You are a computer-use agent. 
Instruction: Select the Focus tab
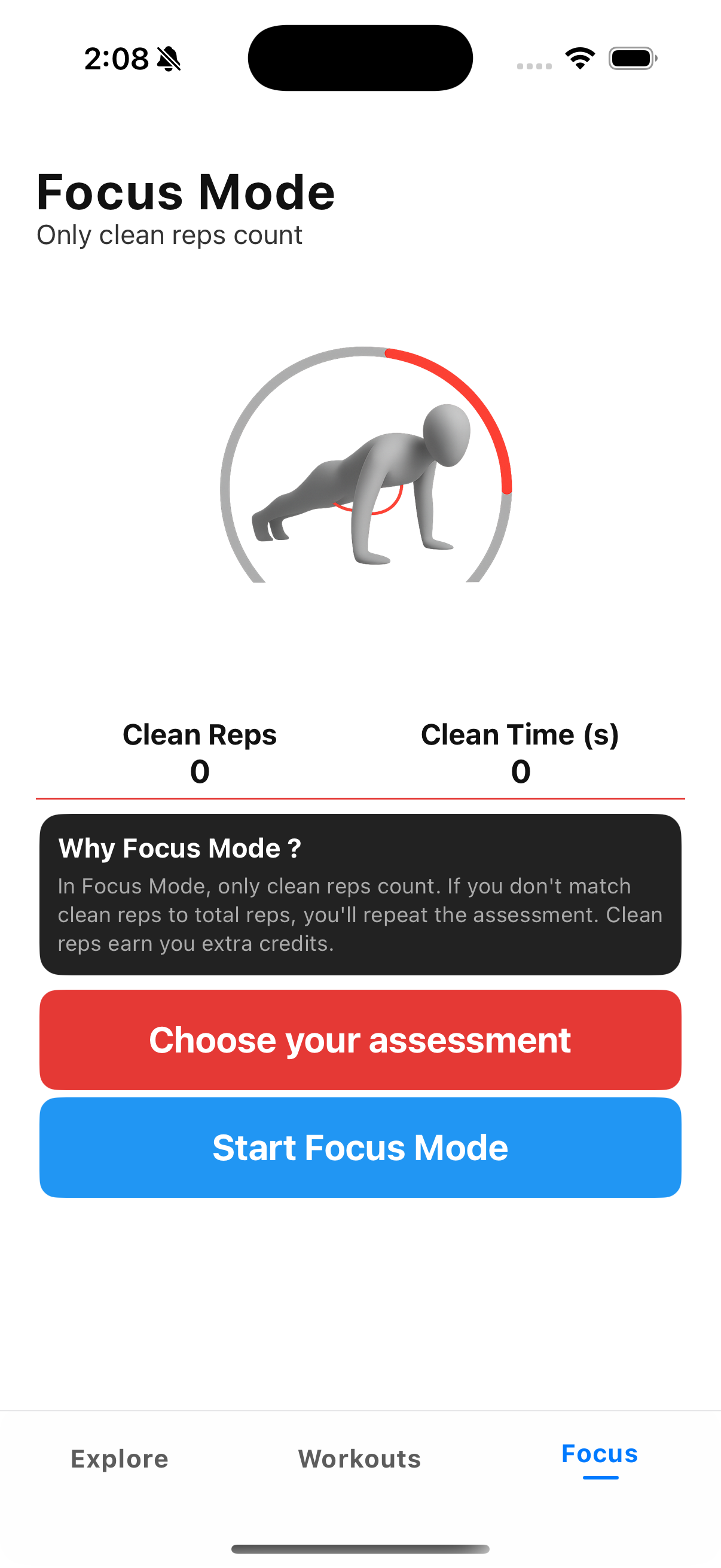pos(599,1455)
